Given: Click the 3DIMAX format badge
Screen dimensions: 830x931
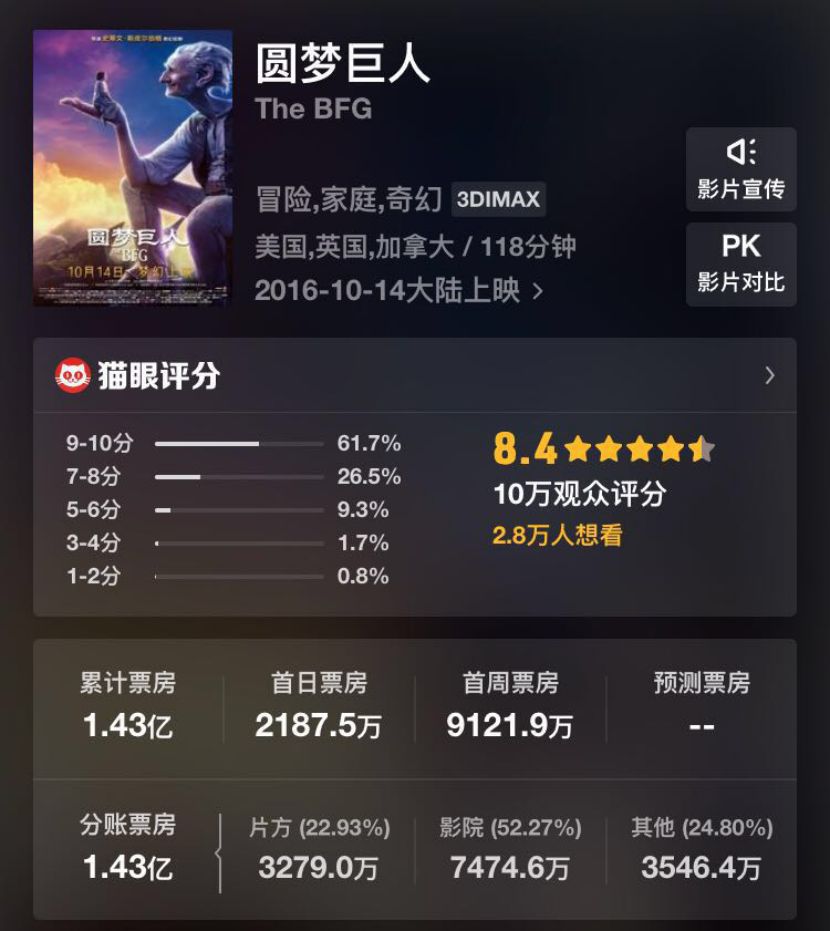Looking at the screenshot, I should [498, 198].
